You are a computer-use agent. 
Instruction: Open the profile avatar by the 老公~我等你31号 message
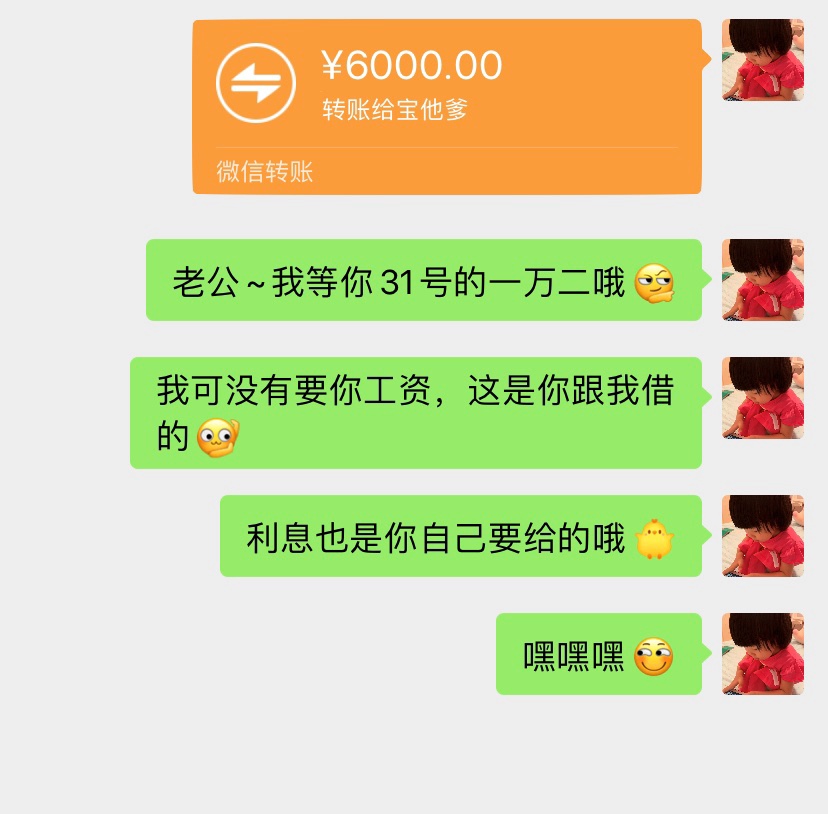pyautogui.click(x=762, y=280)
